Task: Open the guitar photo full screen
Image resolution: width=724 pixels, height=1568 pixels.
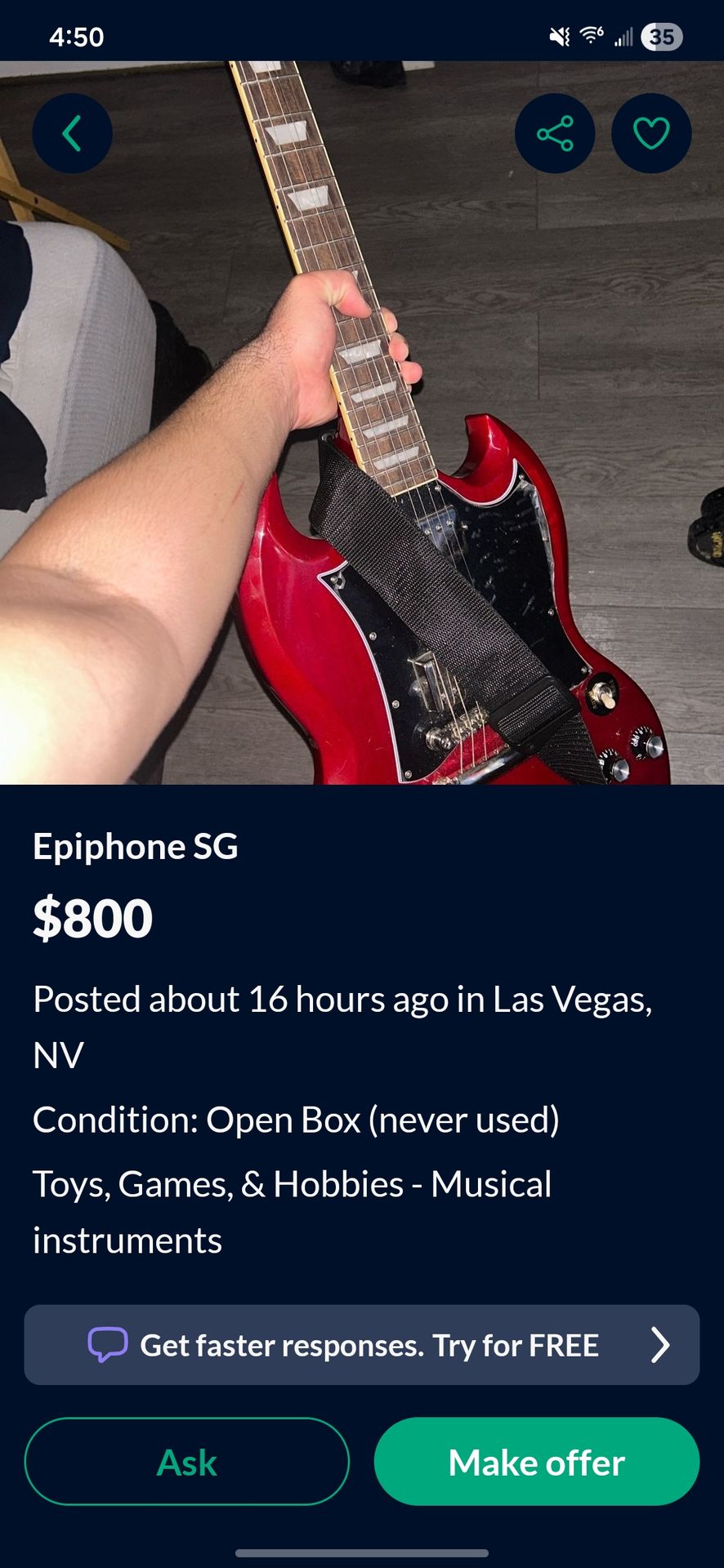Action: point(361,490)
